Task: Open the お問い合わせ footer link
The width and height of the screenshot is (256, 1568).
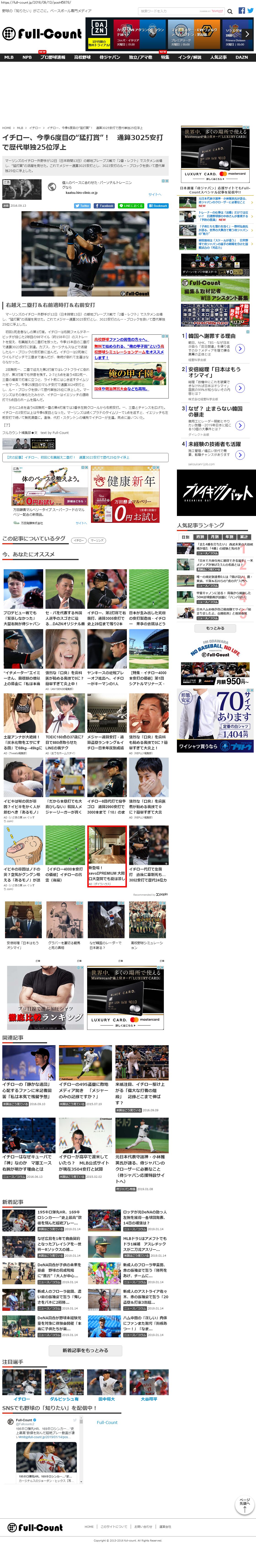Action: click(x=143, y=1527)
